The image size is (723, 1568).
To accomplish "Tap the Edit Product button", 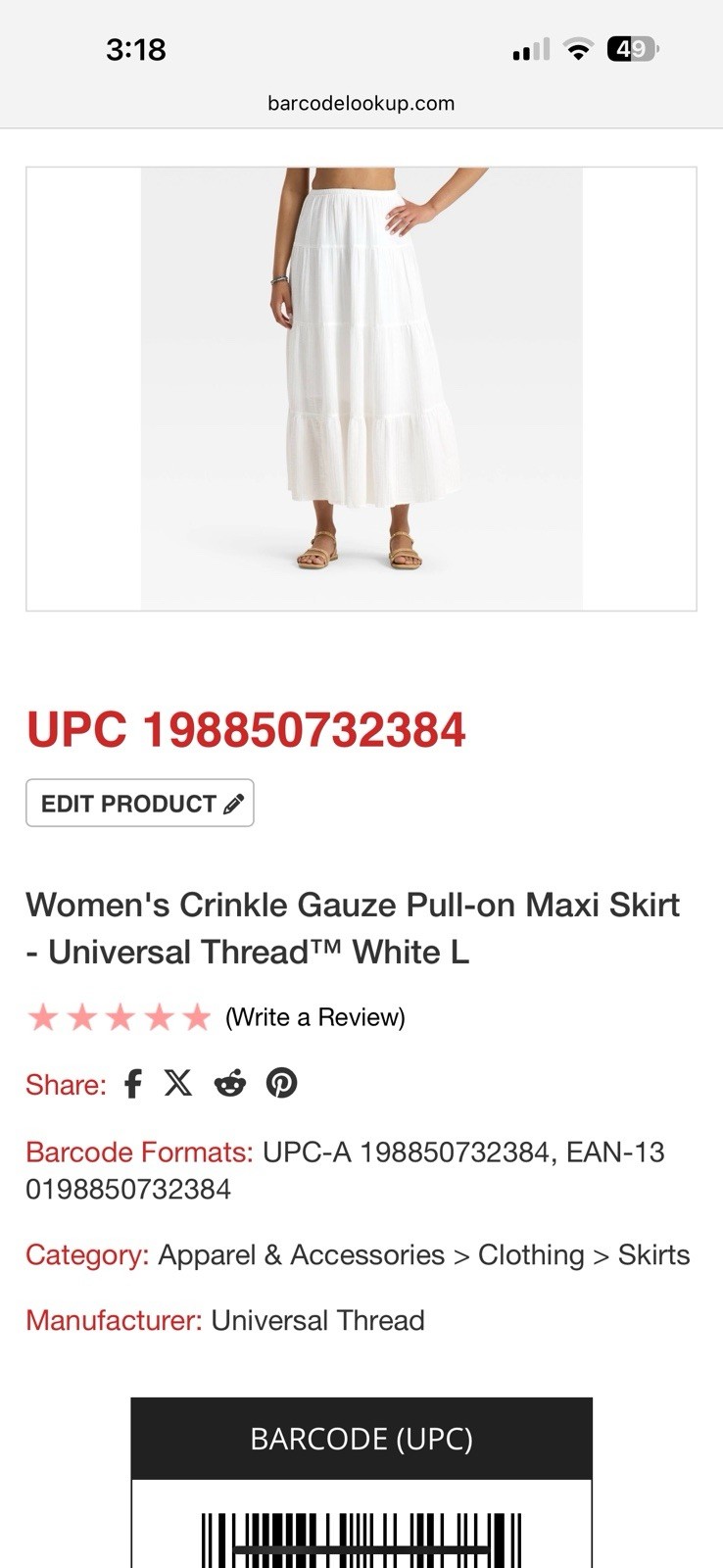I will coord(140,804).
